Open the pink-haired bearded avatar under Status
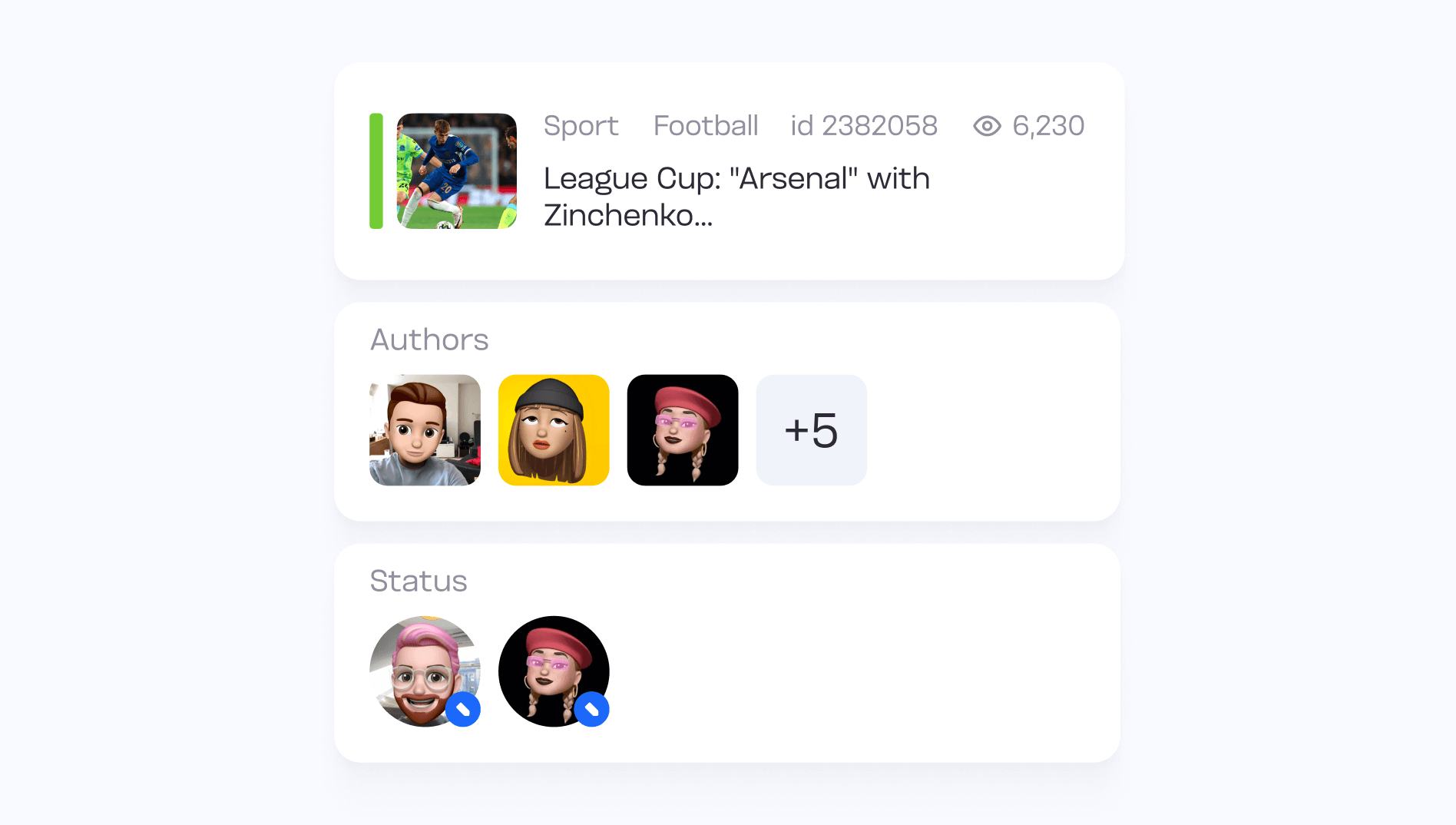The height and width of the screenshot is (825, 1456). point(425,671)
